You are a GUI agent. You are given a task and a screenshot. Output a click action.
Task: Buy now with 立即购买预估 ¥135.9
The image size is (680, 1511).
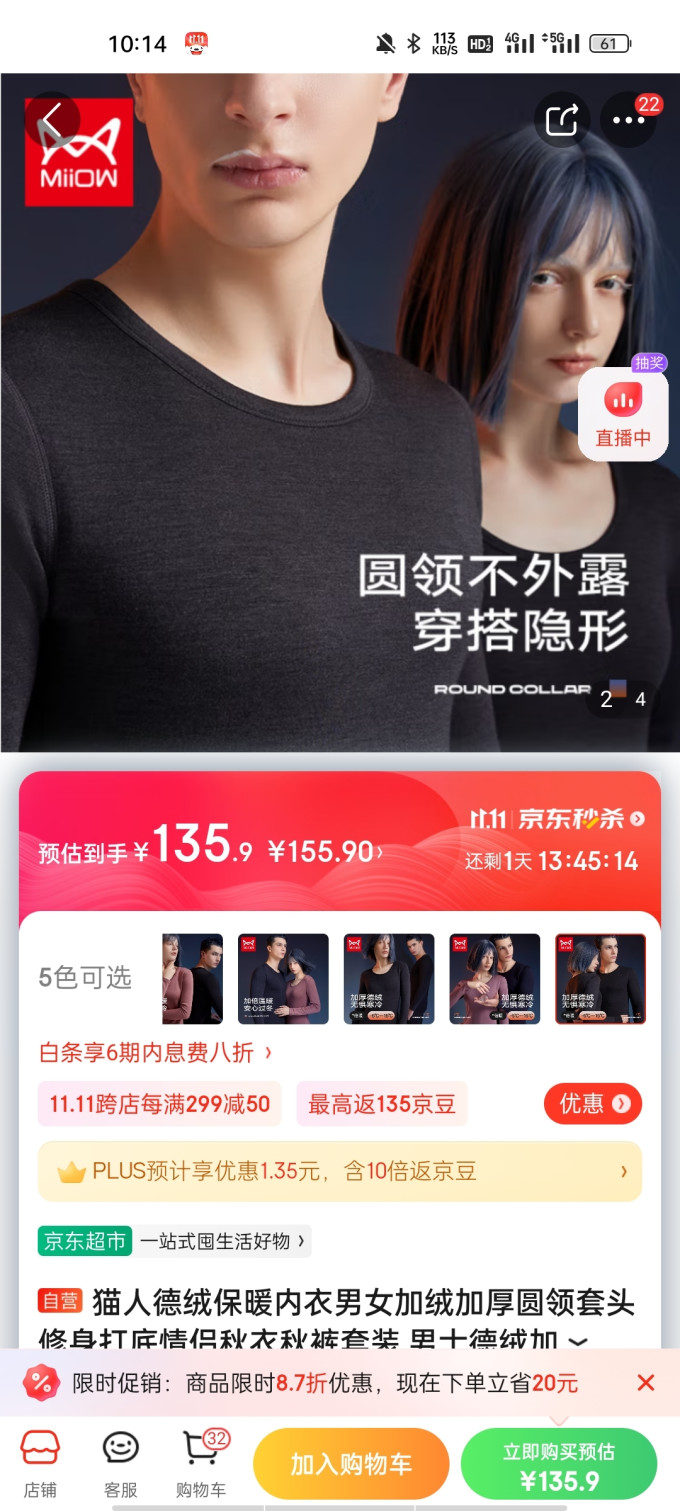click(x=559, y=1464)
